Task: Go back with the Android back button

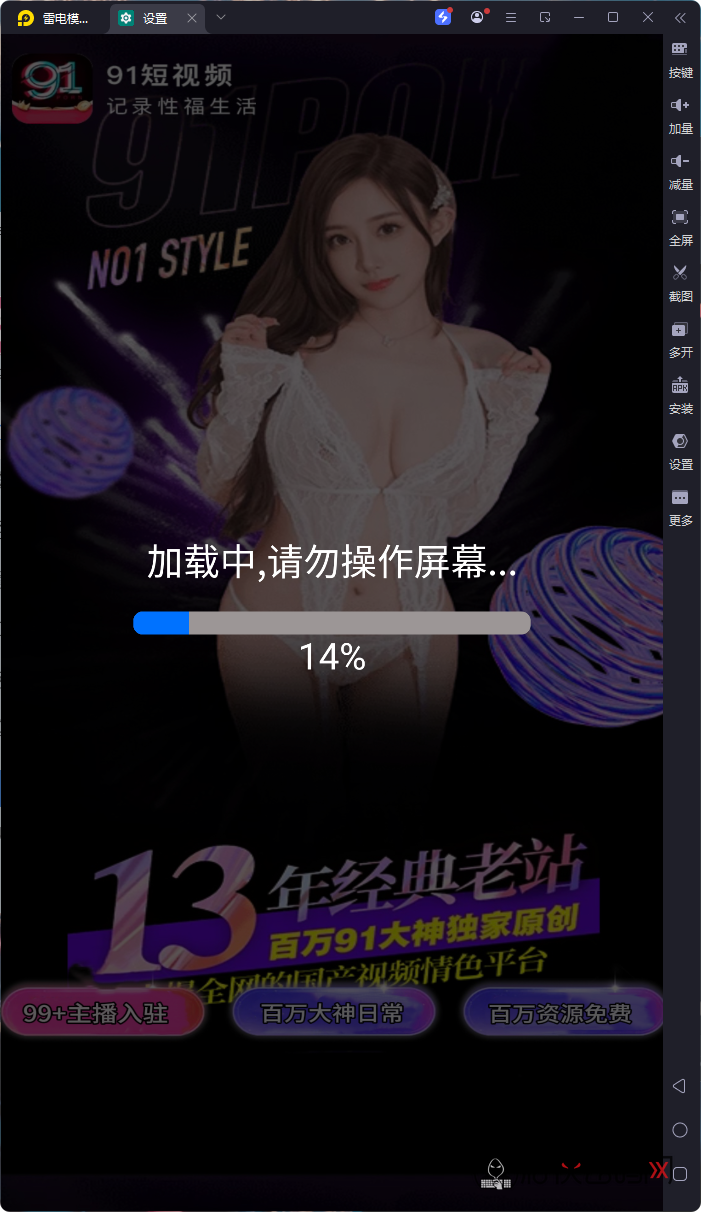Action: 679,1085
